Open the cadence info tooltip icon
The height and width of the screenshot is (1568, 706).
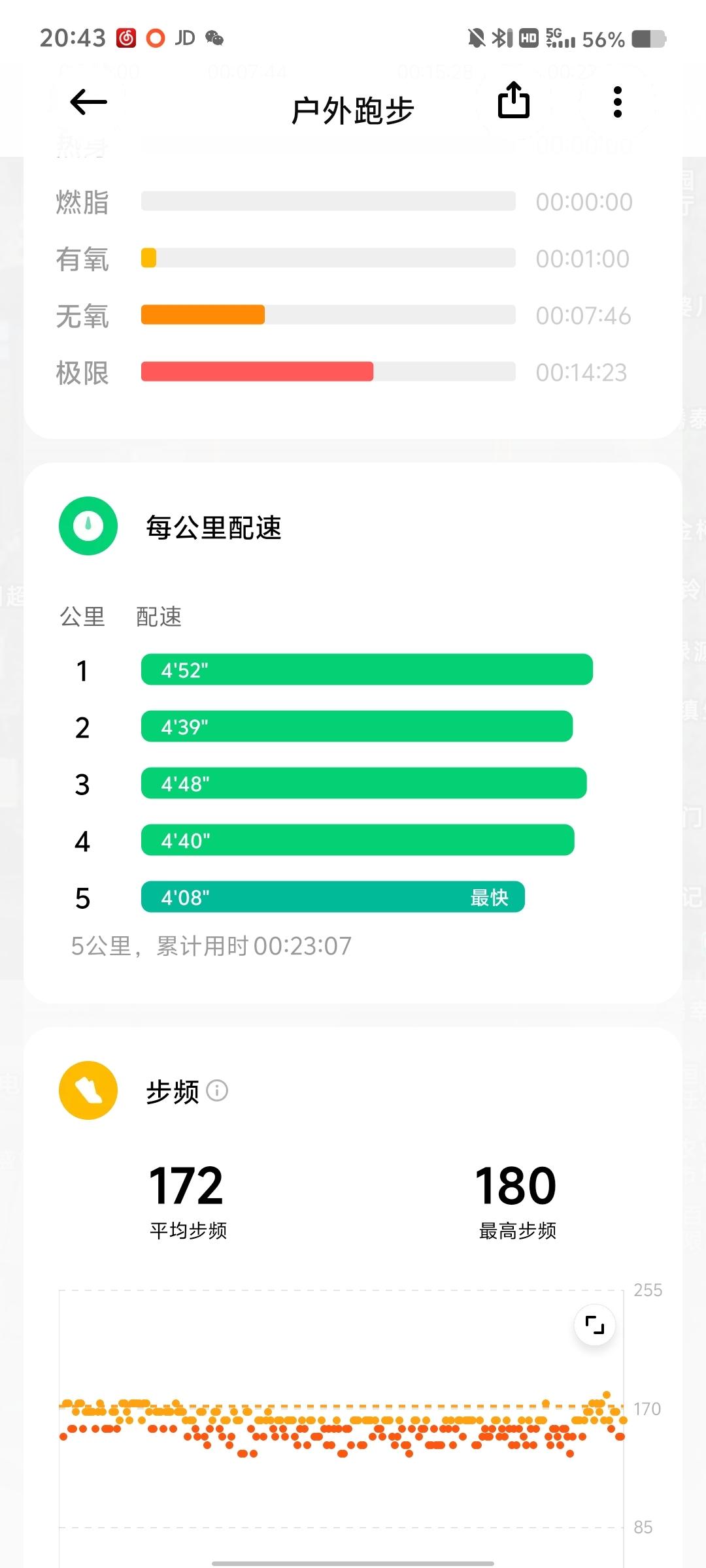(216, 1091)
